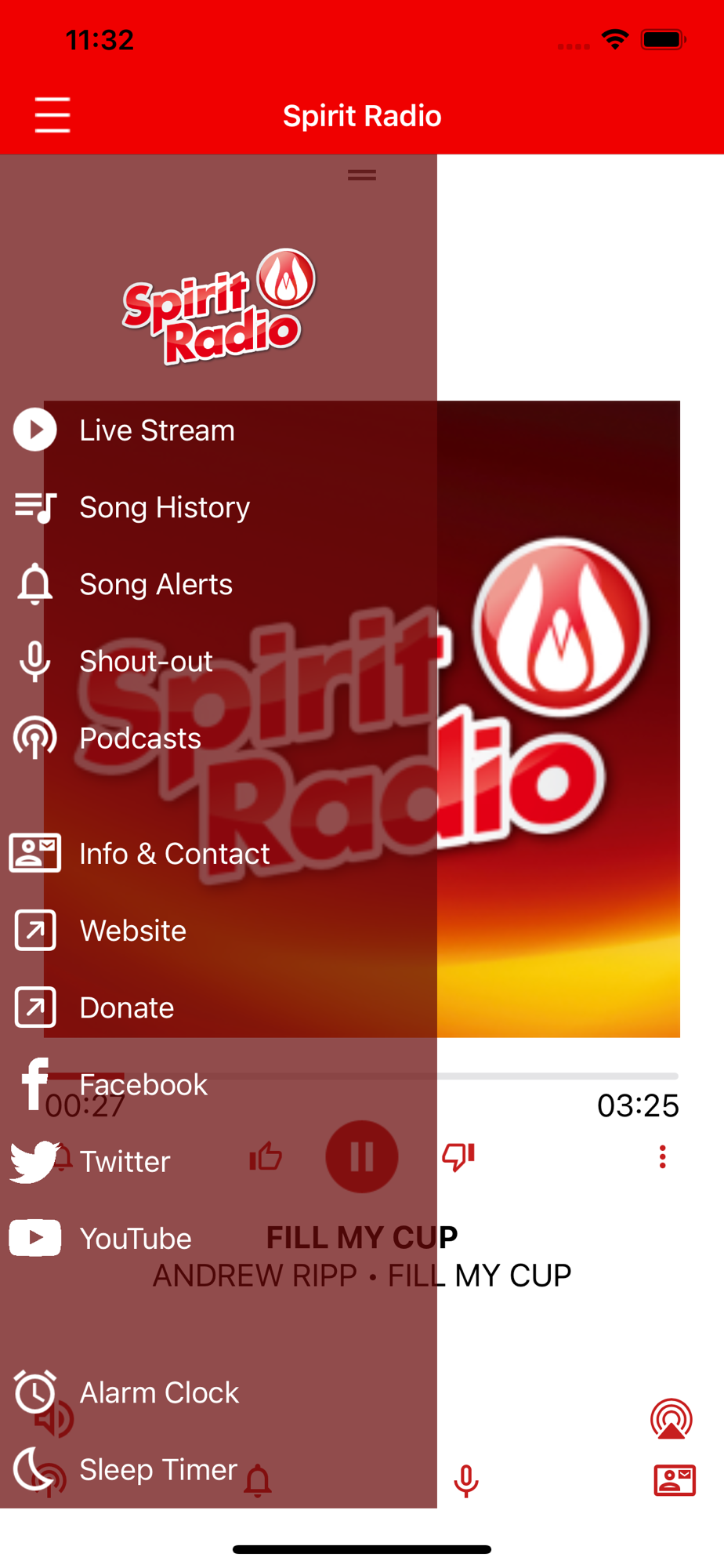Open the Twitter profile
Image resolution: width=724 pixels, height=1568 pixels.
(x=125, y=1161)
